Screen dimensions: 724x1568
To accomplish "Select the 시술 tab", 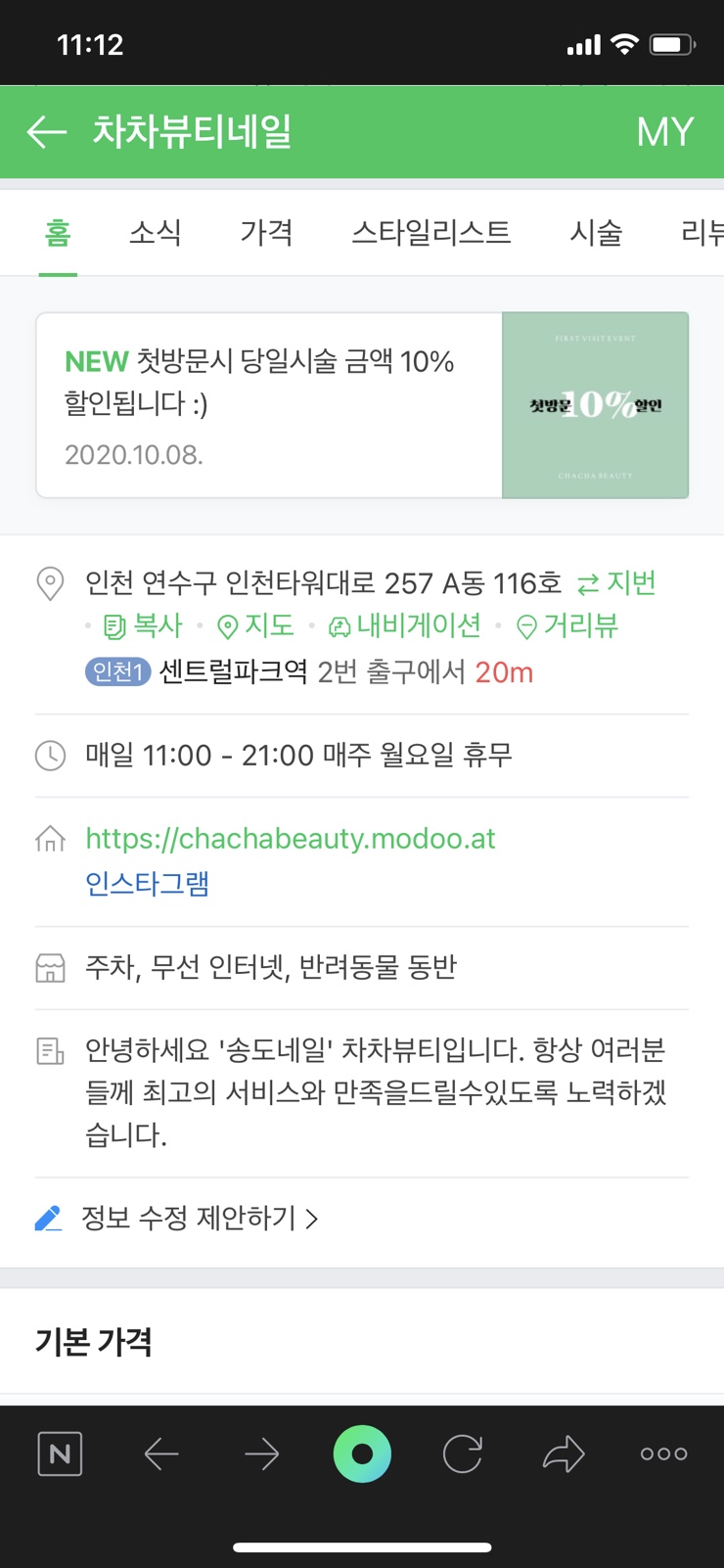I will [x=596, y=233].
